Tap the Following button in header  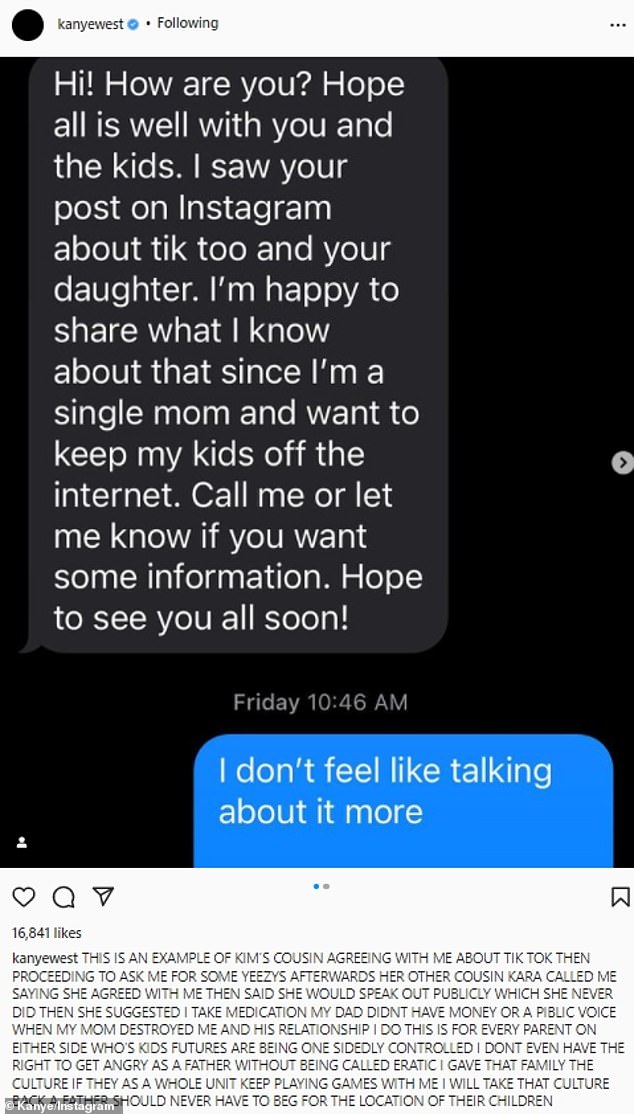tap(187, 23)
